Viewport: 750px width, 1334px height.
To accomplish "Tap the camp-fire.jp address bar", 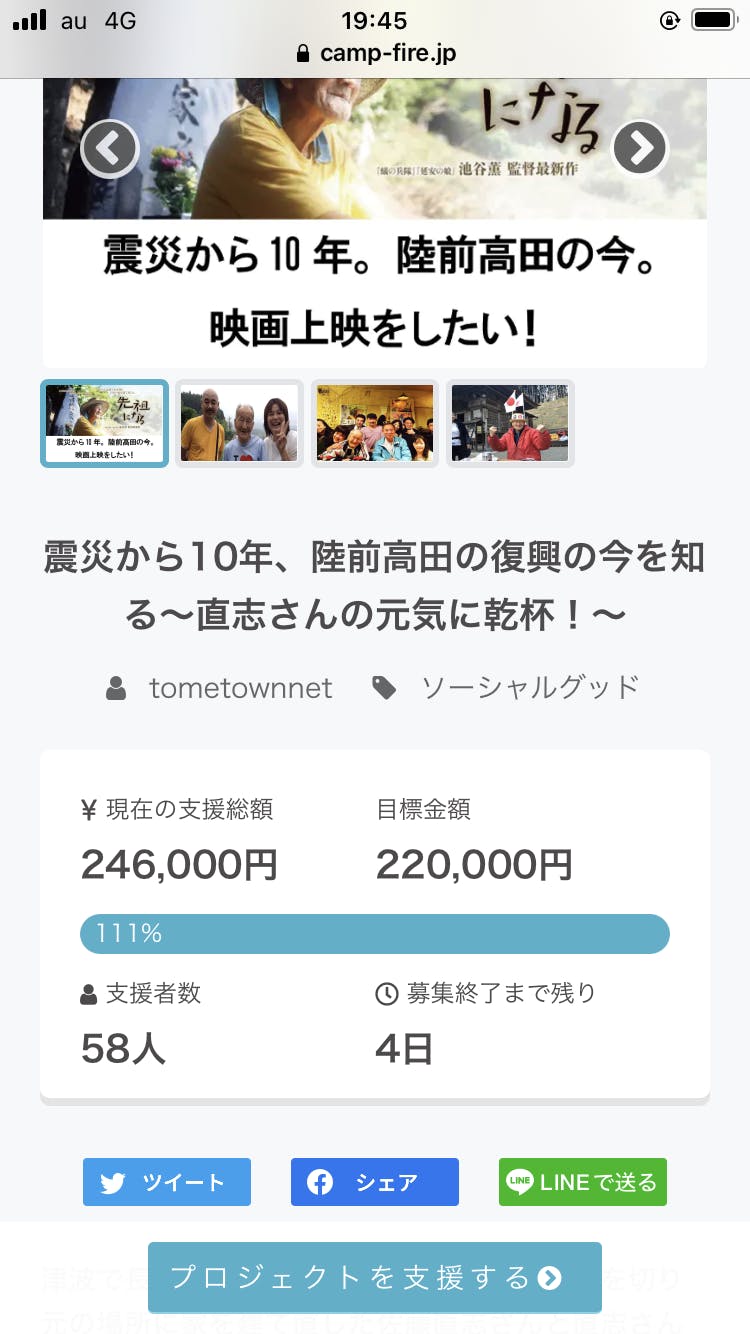I will pyautogui.click(x=375, y=53).
